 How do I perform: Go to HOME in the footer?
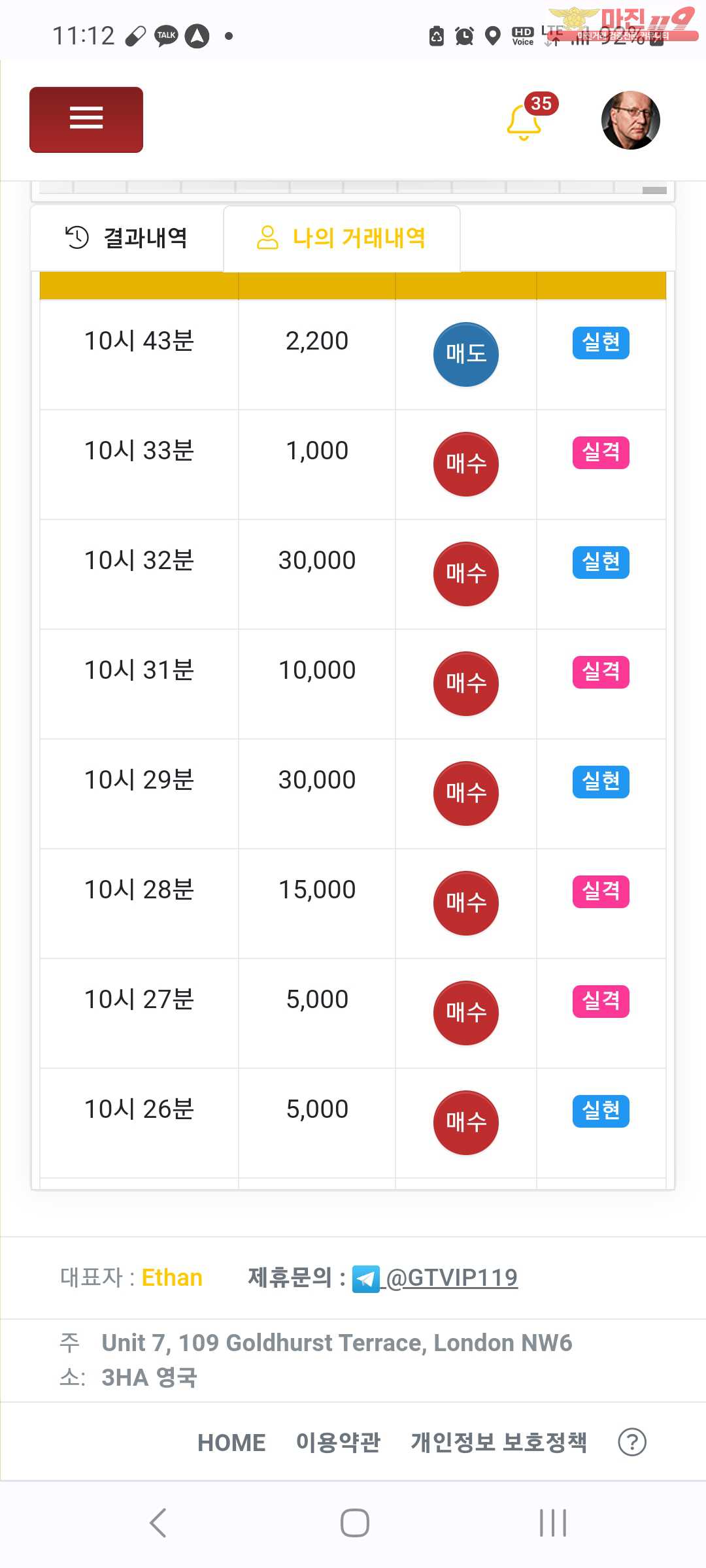(231, 1442)
